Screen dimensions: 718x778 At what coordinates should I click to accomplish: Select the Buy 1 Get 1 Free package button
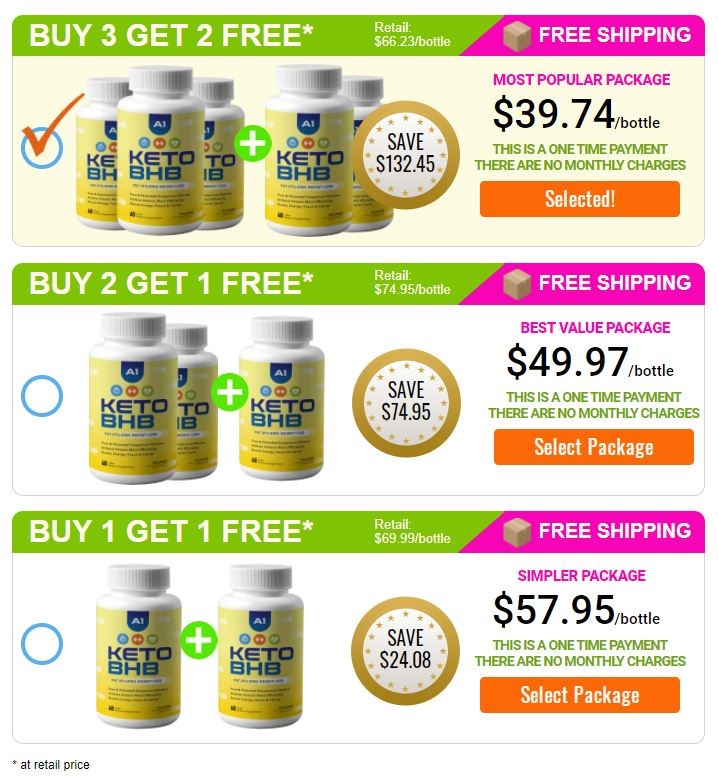(x=579, y=695)
